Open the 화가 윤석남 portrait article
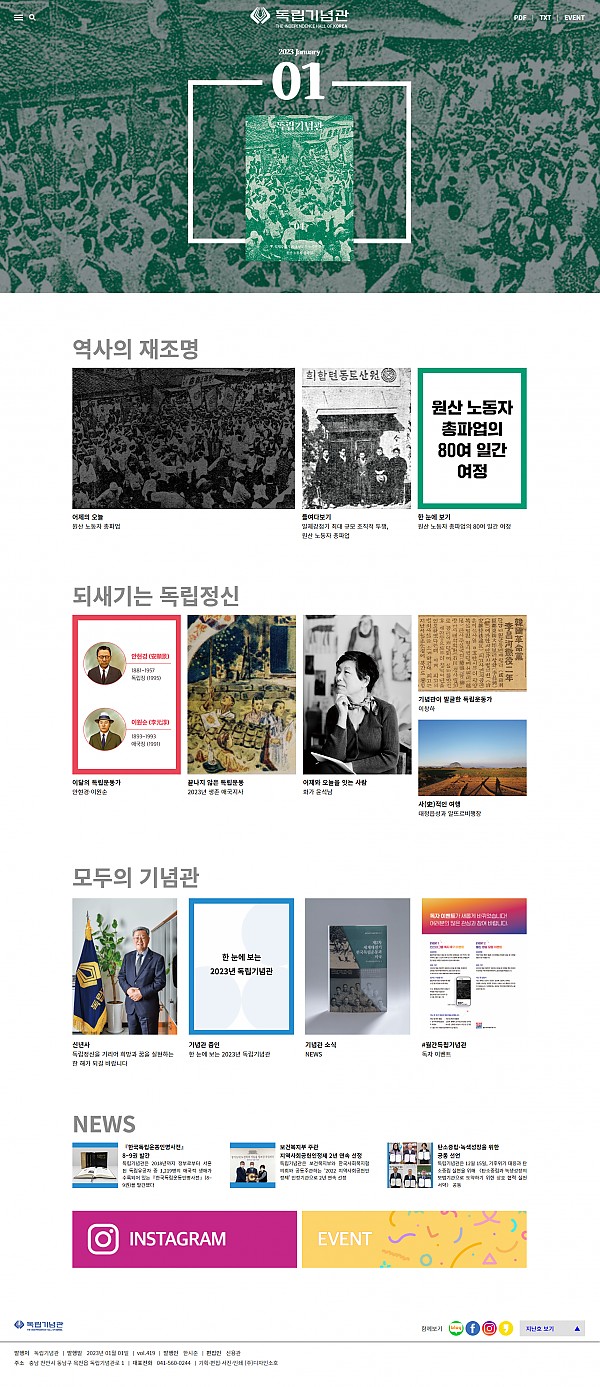The image size is (600, 1387). coord(357,694)
